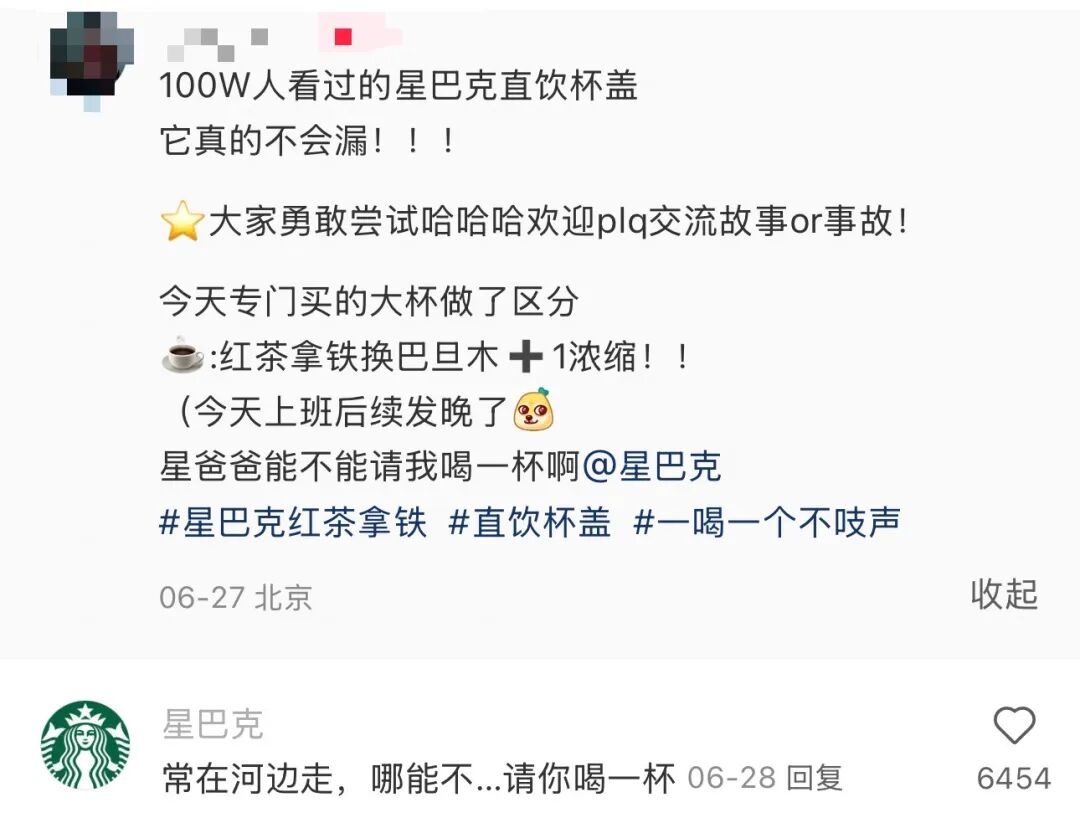Open the @星巴克 mention link
Viewport: 1080px width, 823px height.
coord(651,467)
